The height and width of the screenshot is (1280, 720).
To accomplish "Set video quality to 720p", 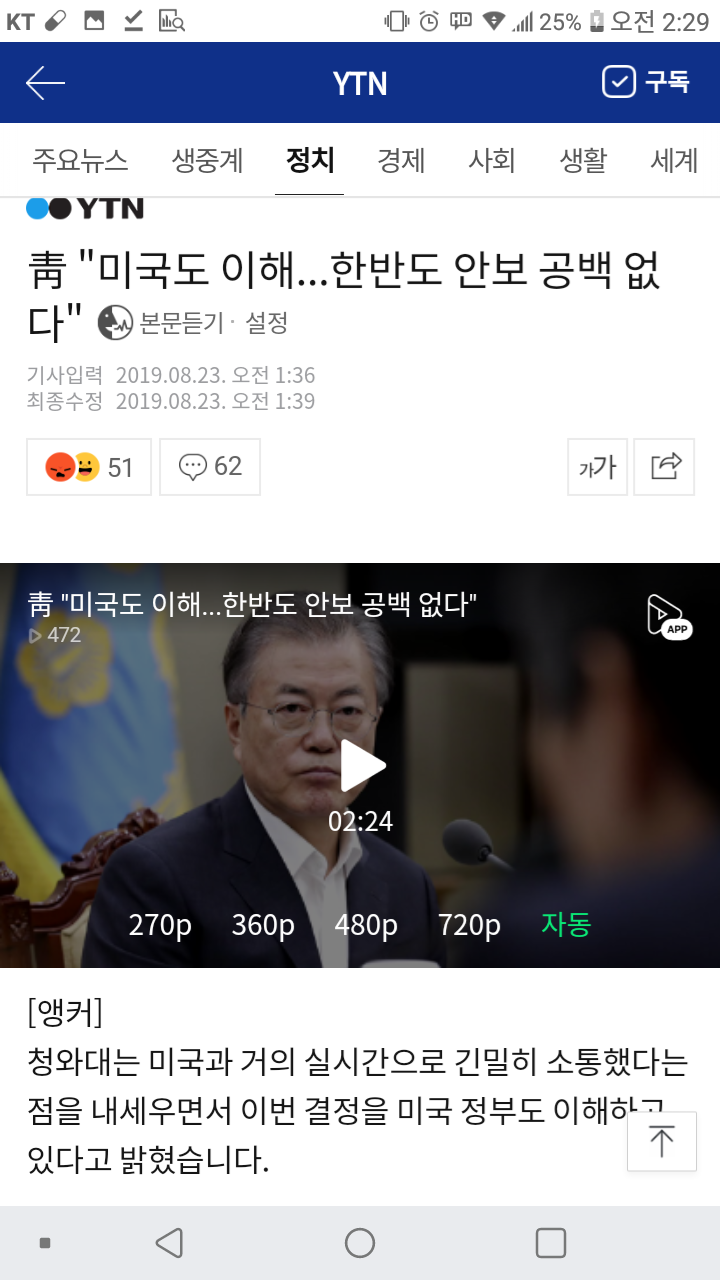I will (469, 925).
